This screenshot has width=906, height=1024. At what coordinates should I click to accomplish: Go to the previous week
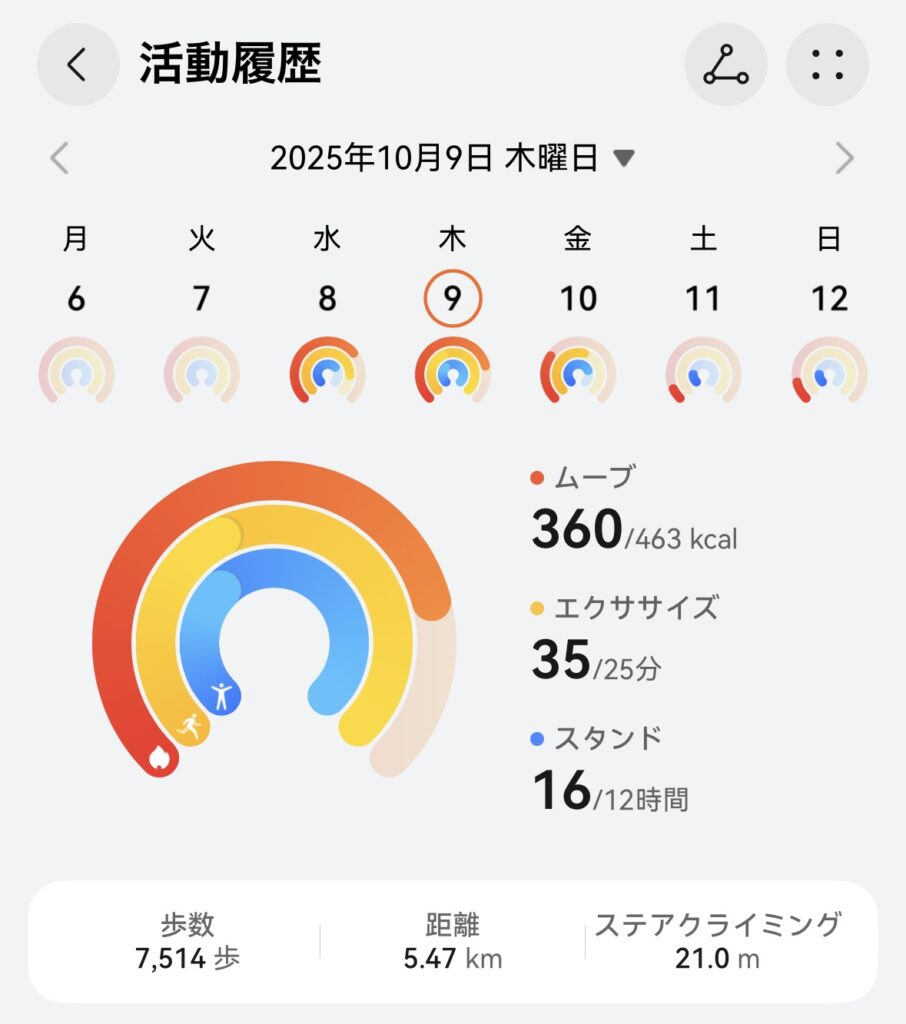(60, 158)
